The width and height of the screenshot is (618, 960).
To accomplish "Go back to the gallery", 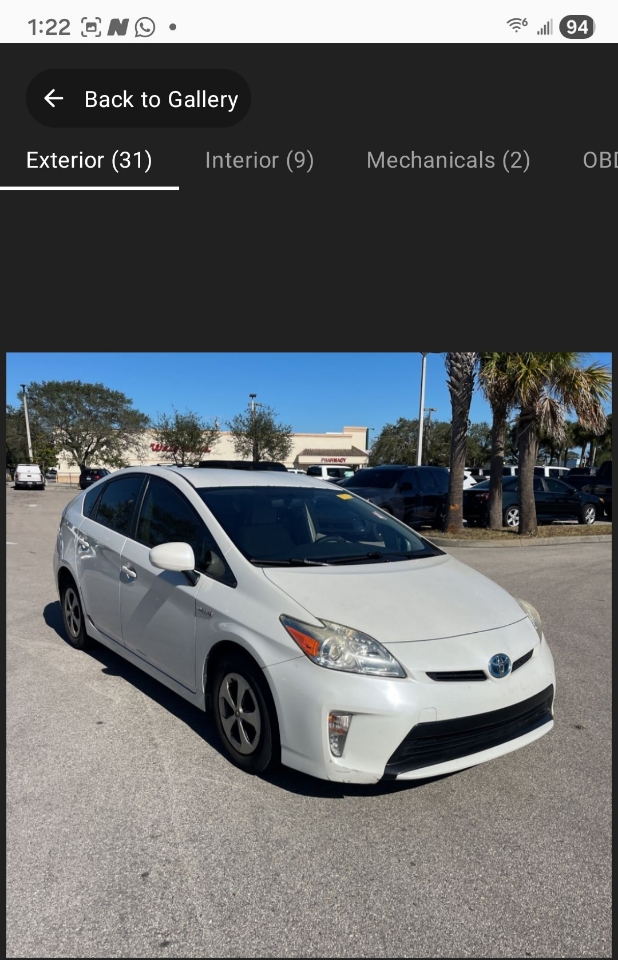I will click(138, 99).
